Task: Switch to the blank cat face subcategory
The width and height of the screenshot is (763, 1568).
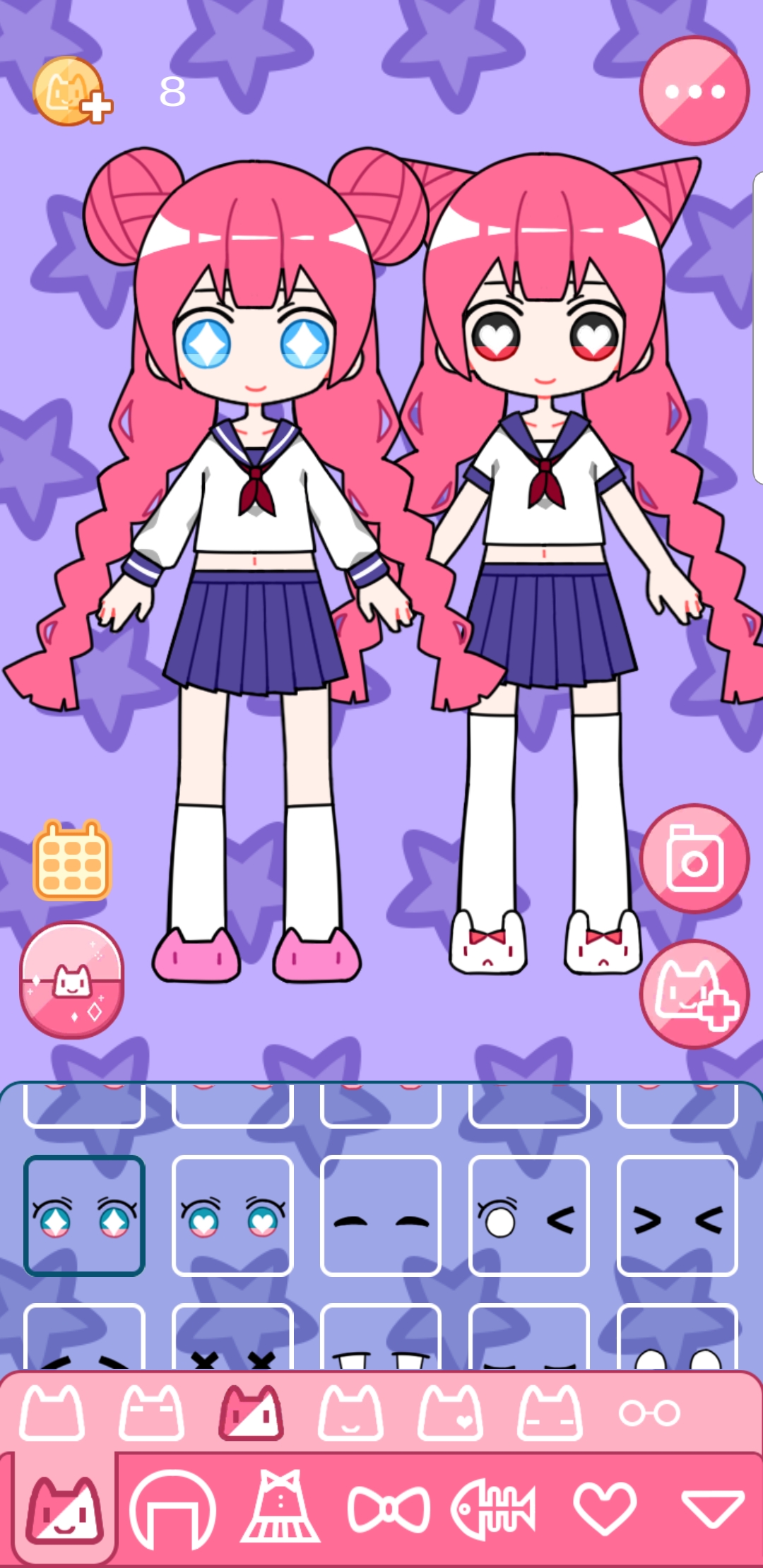Action: 52,1413
